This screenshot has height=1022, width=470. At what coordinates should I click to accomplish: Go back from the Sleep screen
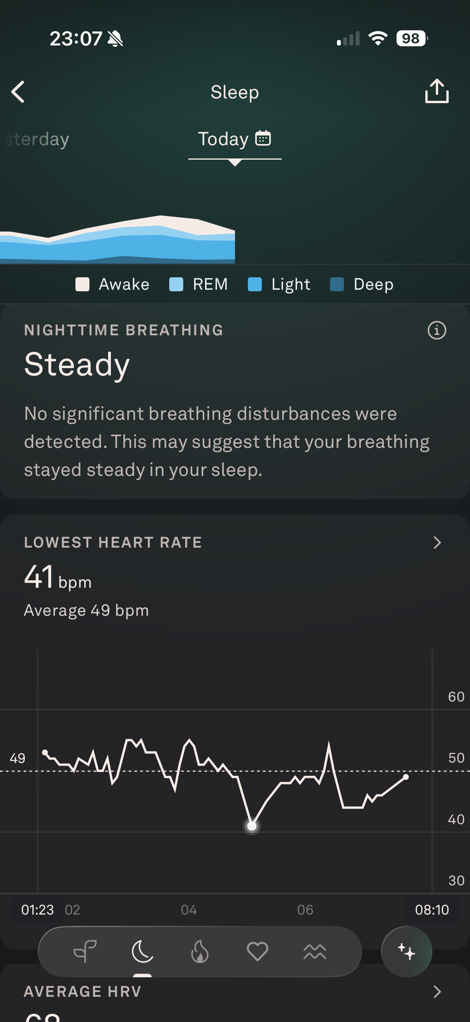click(18, 92)
